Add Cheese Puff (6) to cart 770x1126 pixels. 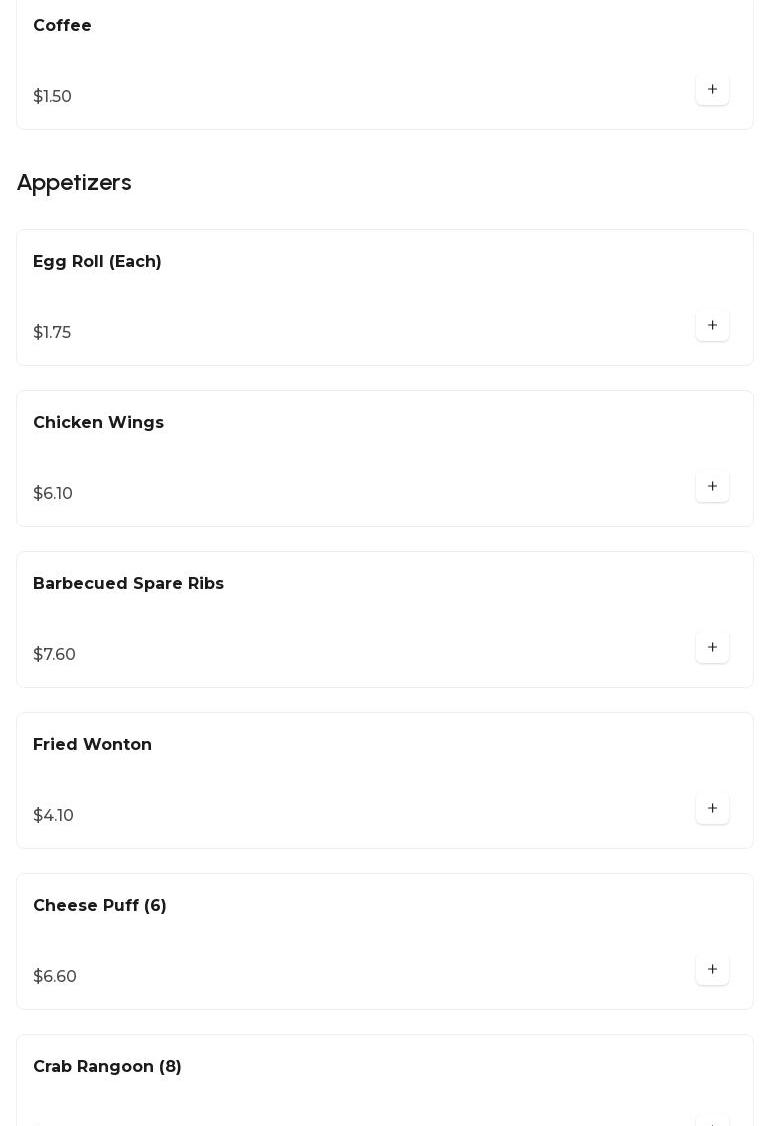(712, 970)
